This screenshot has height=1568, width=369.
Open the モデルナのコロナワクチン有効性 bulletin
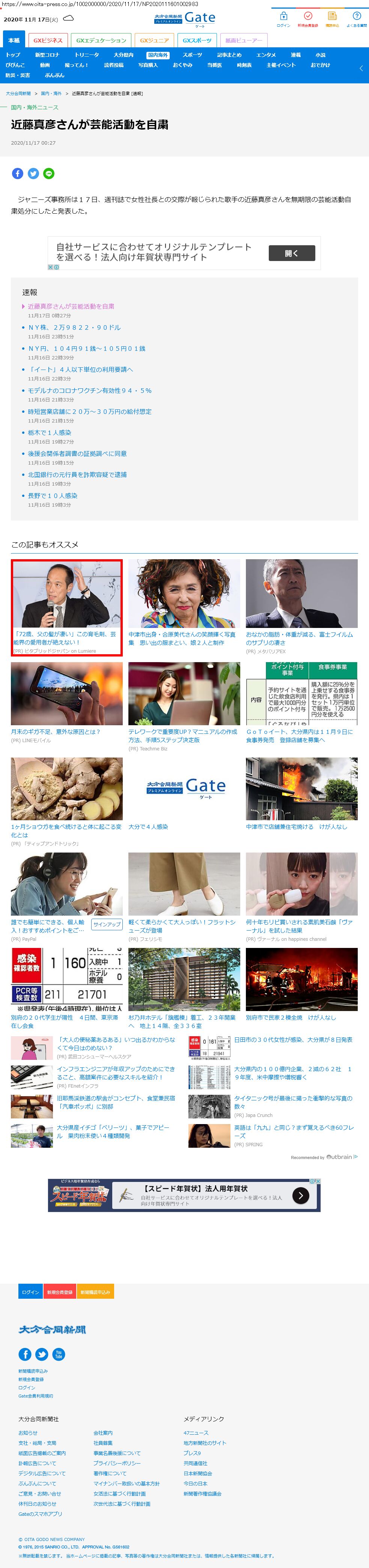click(89, 391)
